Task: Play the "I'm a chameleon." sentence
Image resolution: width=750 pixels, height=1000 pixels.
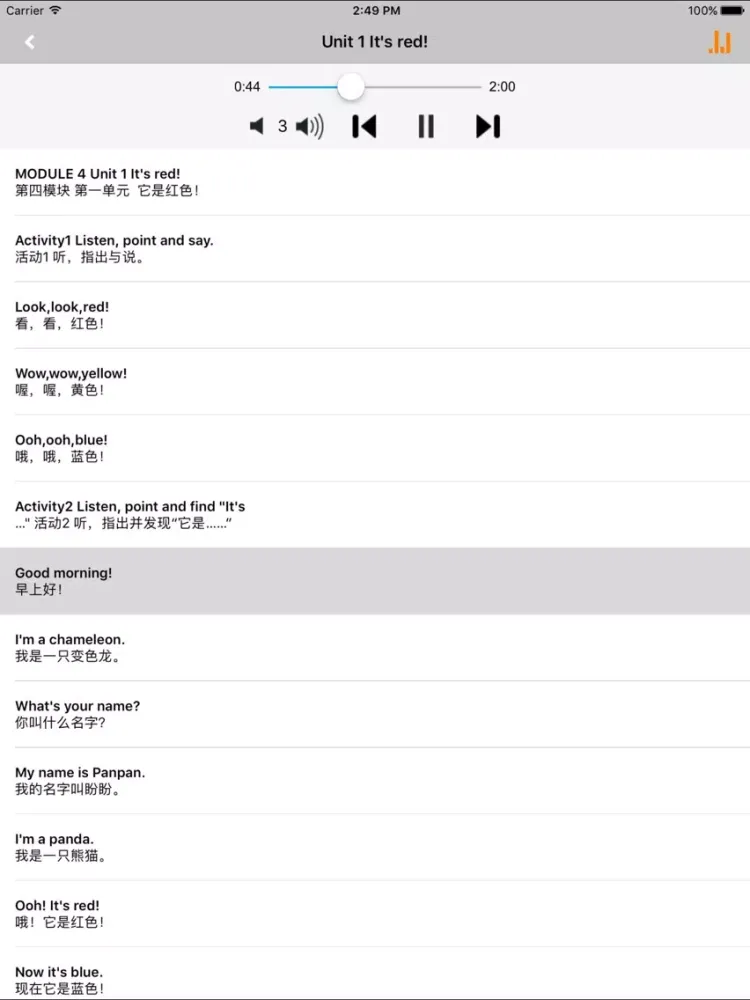Action: click(375, 647)
